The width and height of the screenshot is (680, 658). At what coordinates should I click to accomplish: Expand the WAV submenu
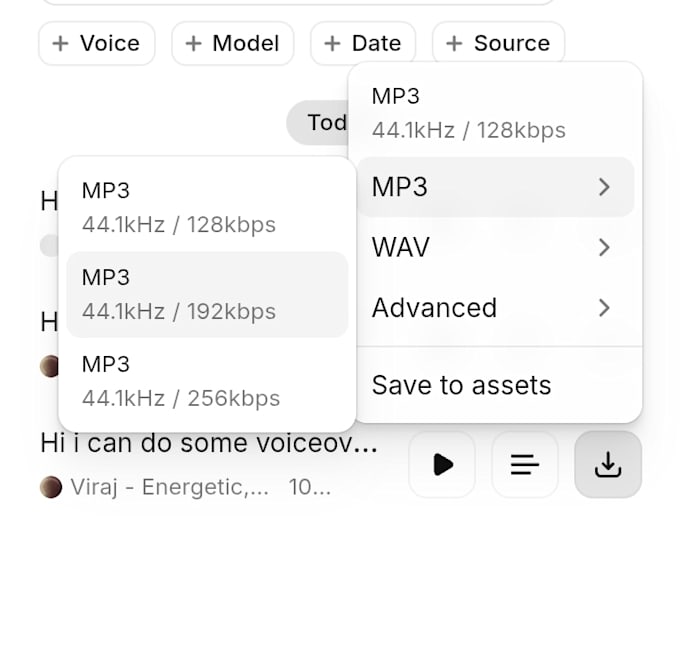495,247
